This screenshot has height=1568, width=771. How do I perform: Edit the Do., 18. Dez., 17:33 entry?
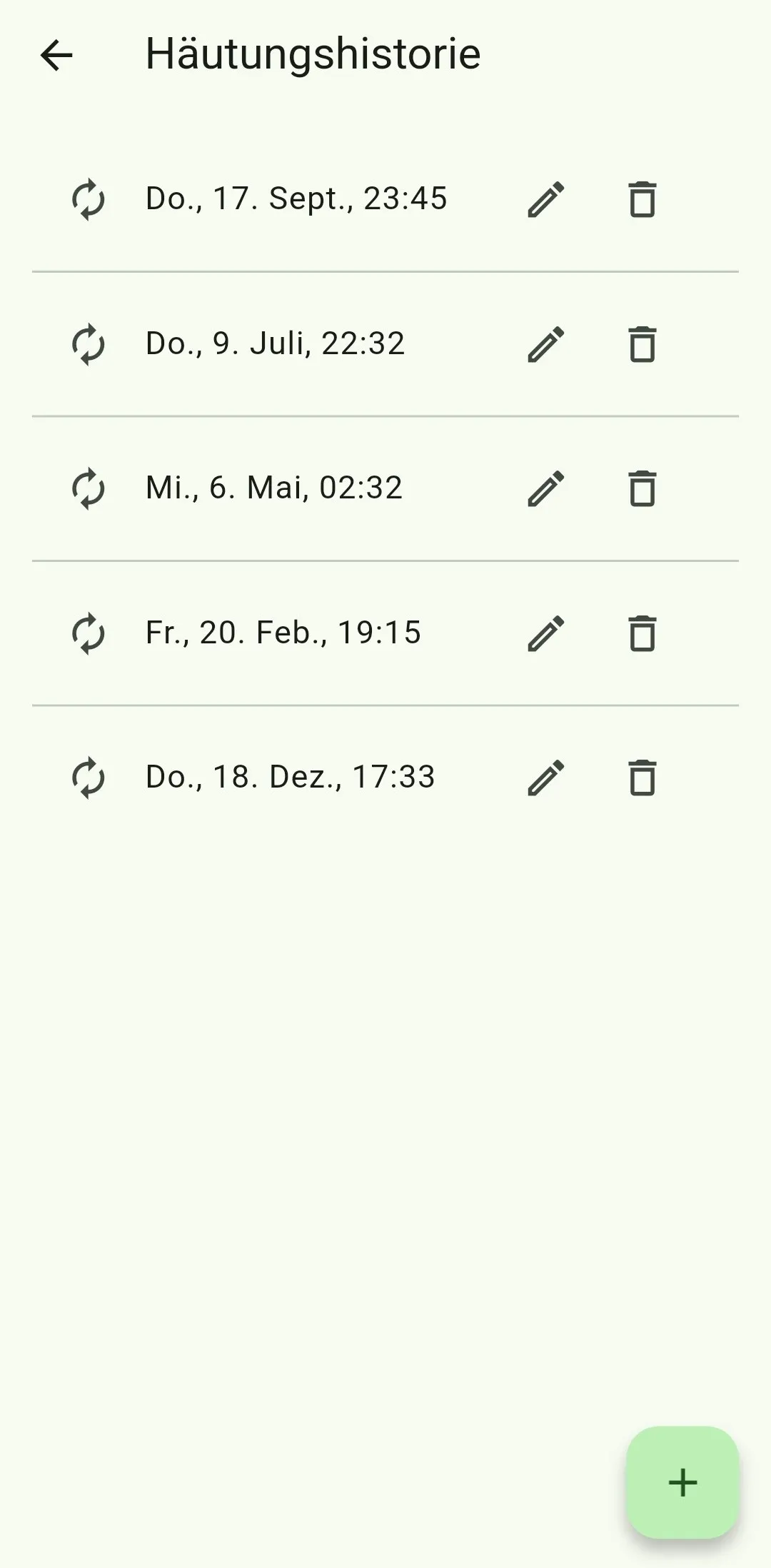coord(546,778)
